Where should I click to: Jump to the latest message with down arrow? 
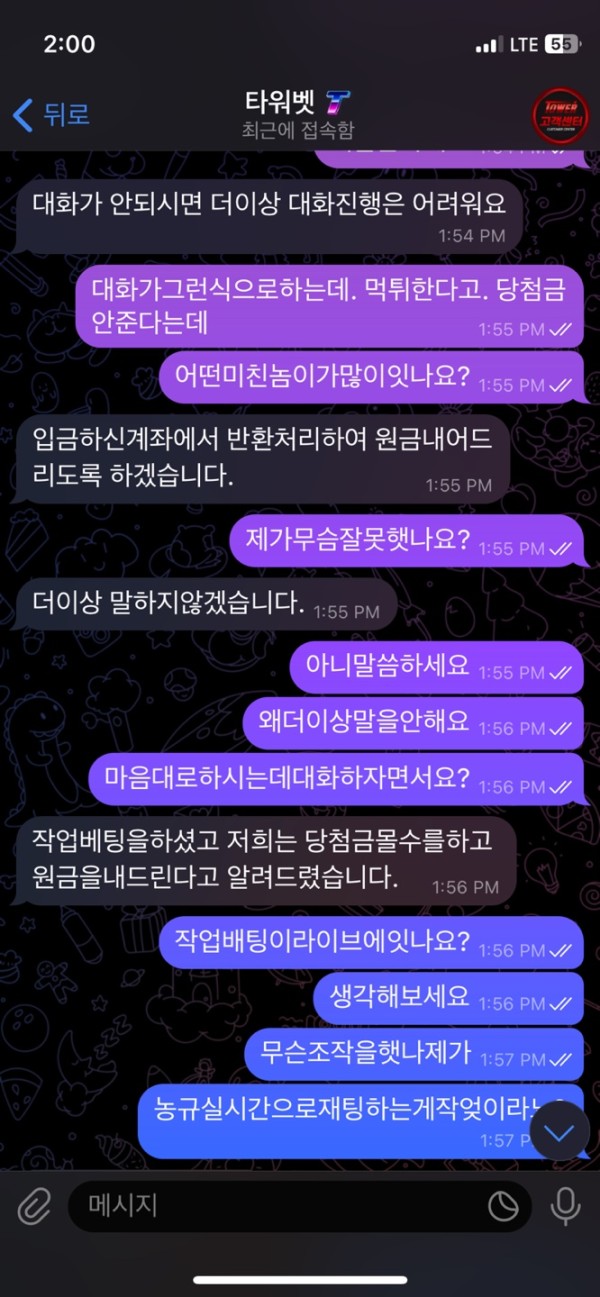[x=559, y=1131]
